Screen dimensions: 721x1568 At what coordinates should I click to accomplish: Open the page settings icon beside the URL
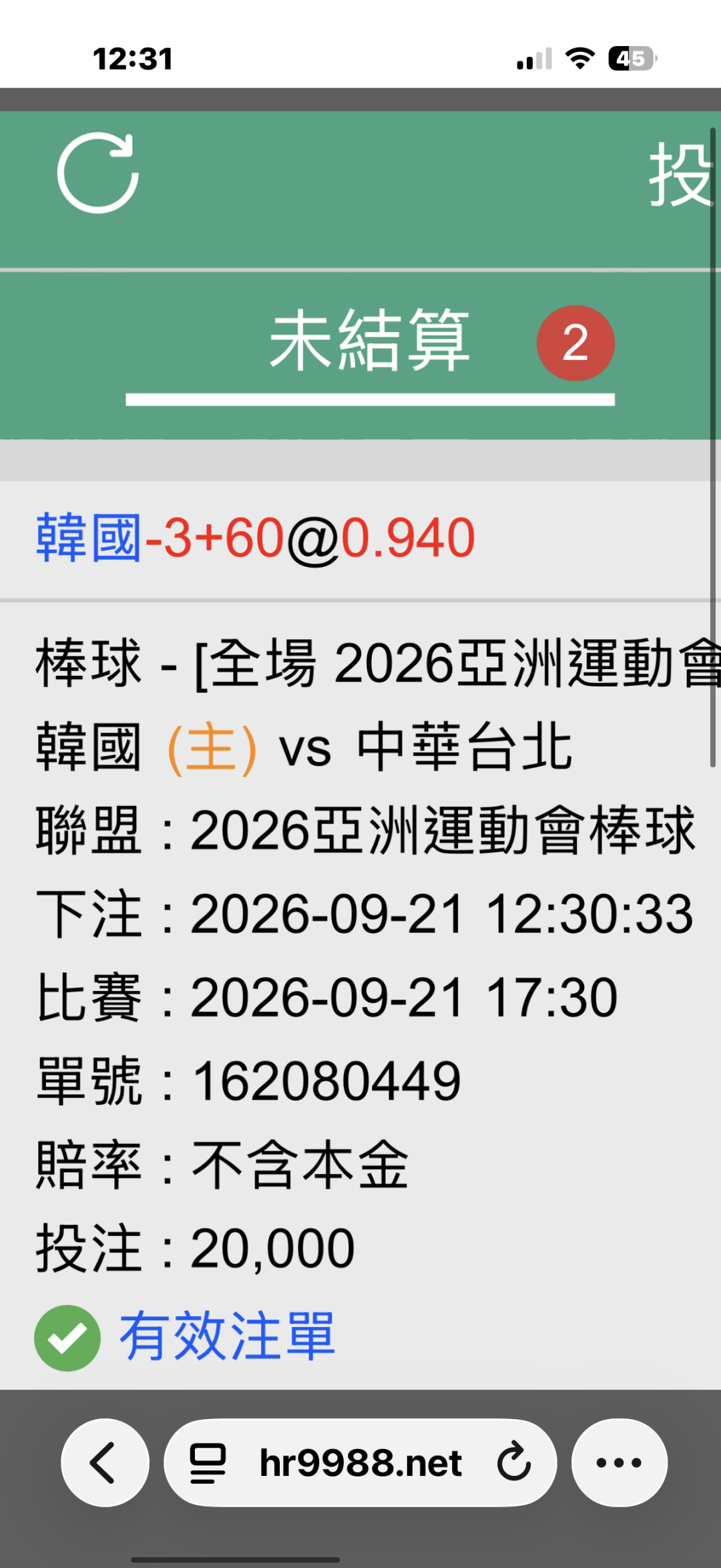pos(208,1463)
